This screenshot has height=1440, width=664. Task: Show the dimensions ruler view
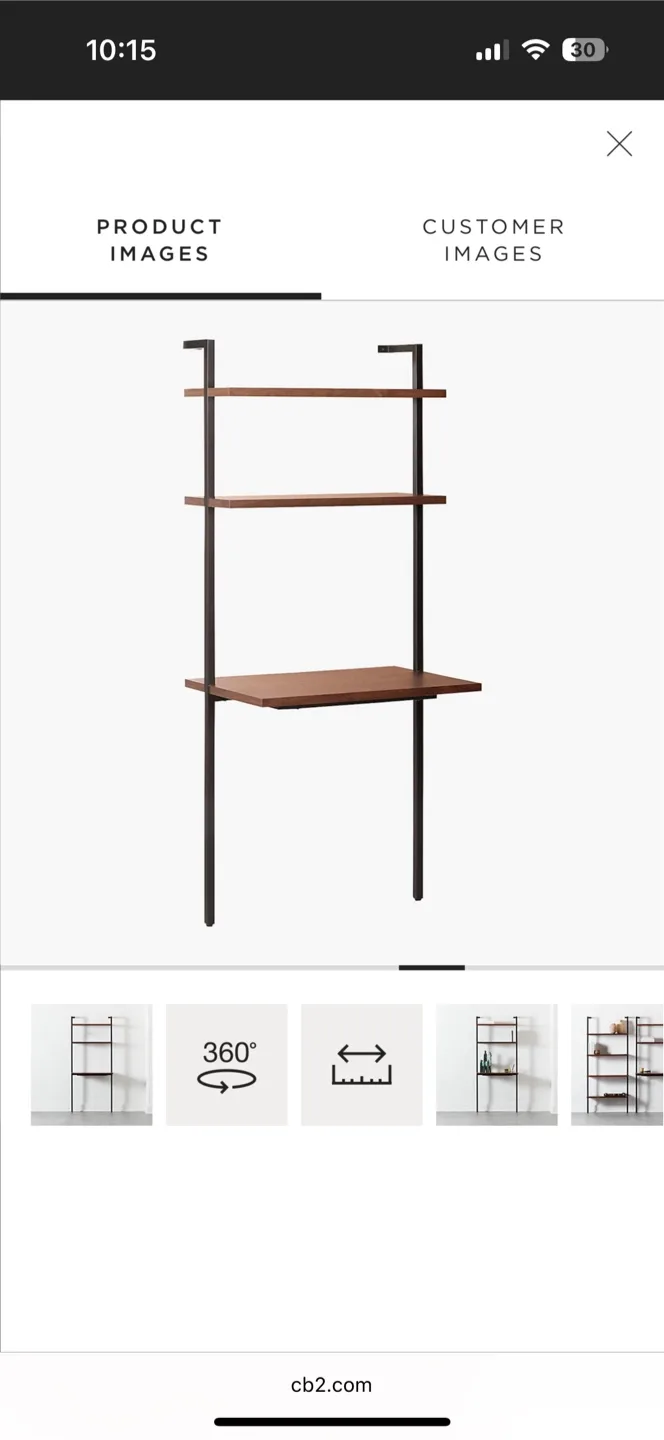[x=361, y=1065]
